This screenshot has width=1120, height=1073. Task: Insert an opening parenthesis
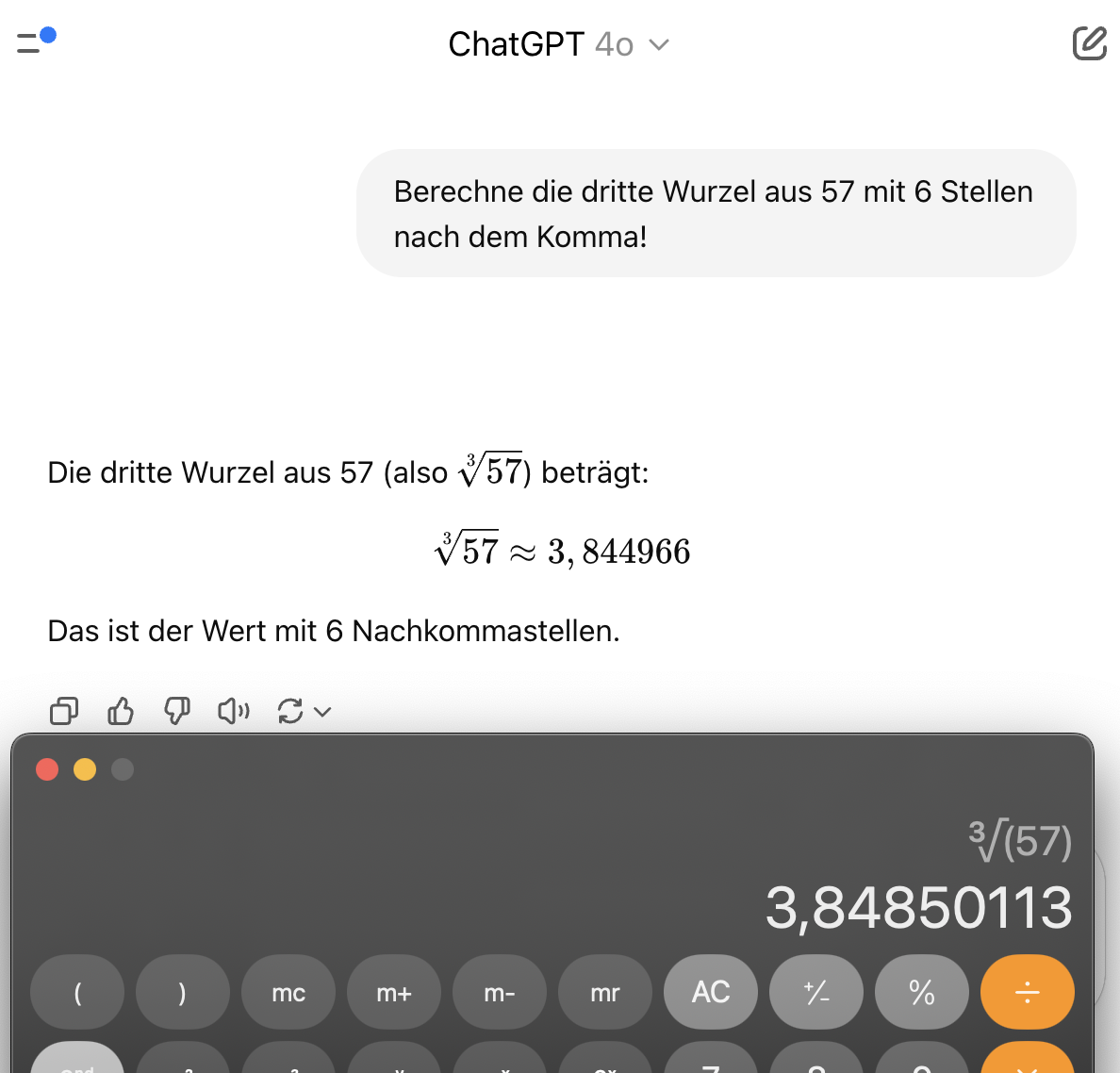77,992
